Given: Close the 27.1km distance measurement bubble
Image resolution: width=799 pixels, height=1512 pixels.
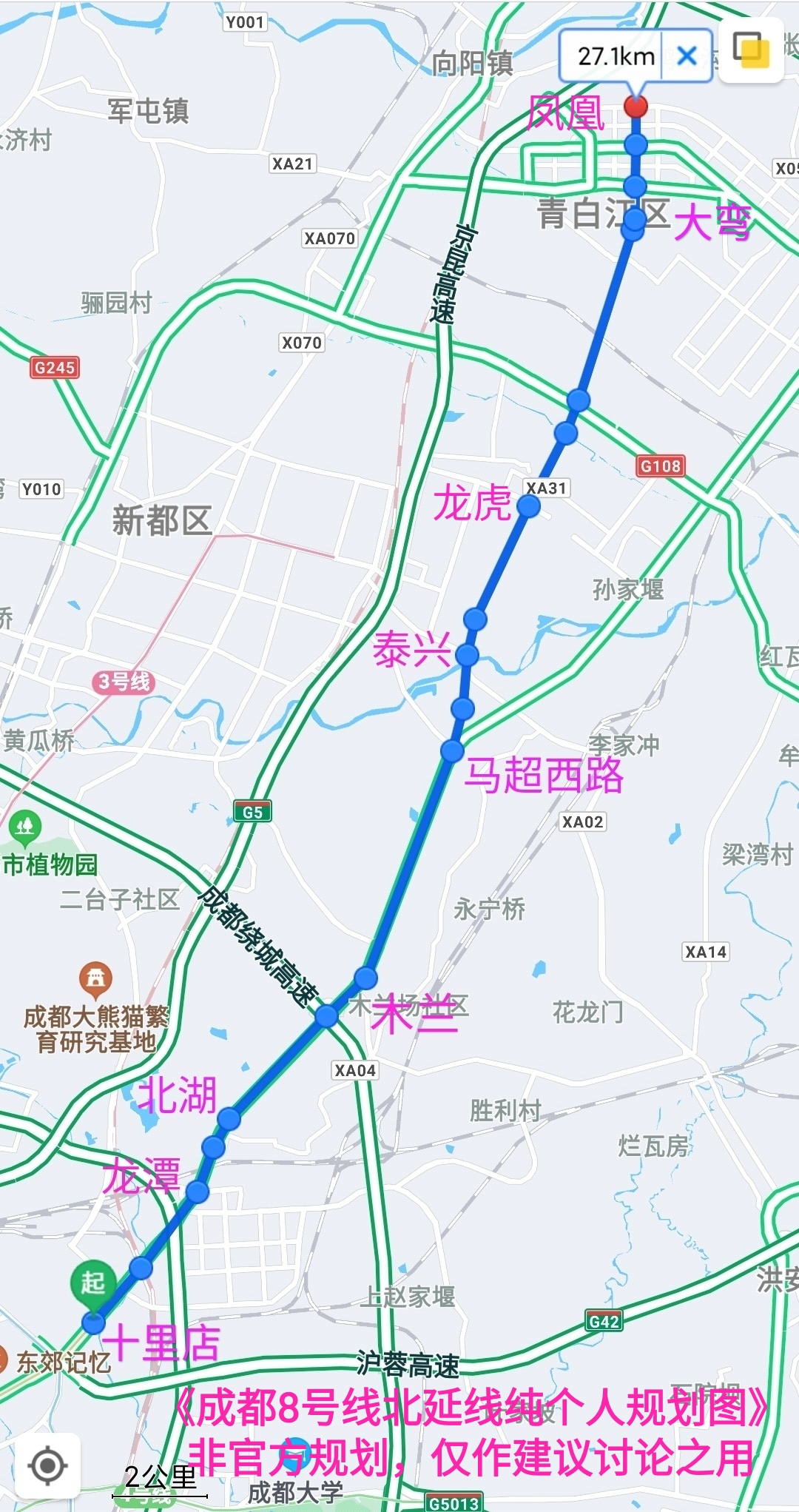Looking at the screenshot, I should [x=687, y=56].
